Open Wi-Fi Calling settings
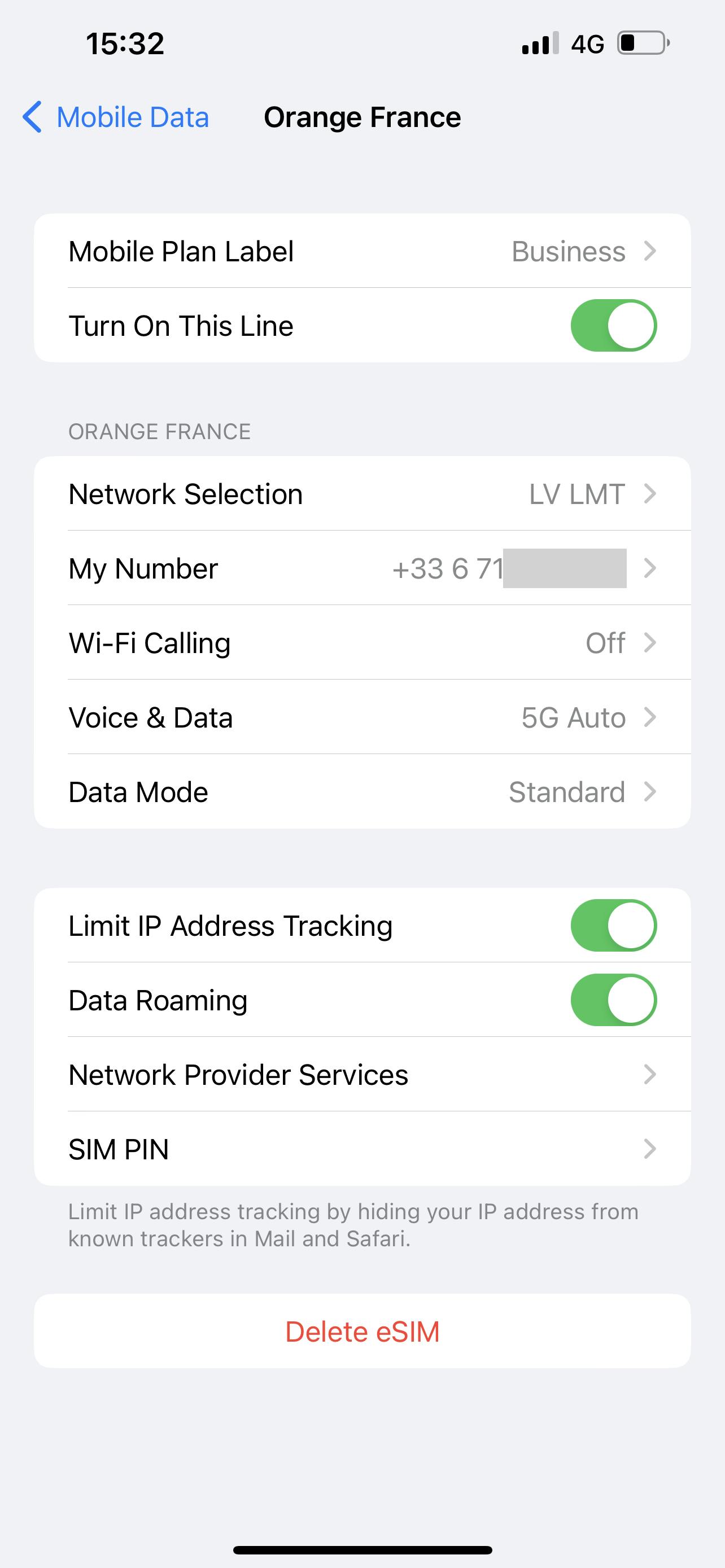This screenshot has height=1568, width=725. click(362, 643)
